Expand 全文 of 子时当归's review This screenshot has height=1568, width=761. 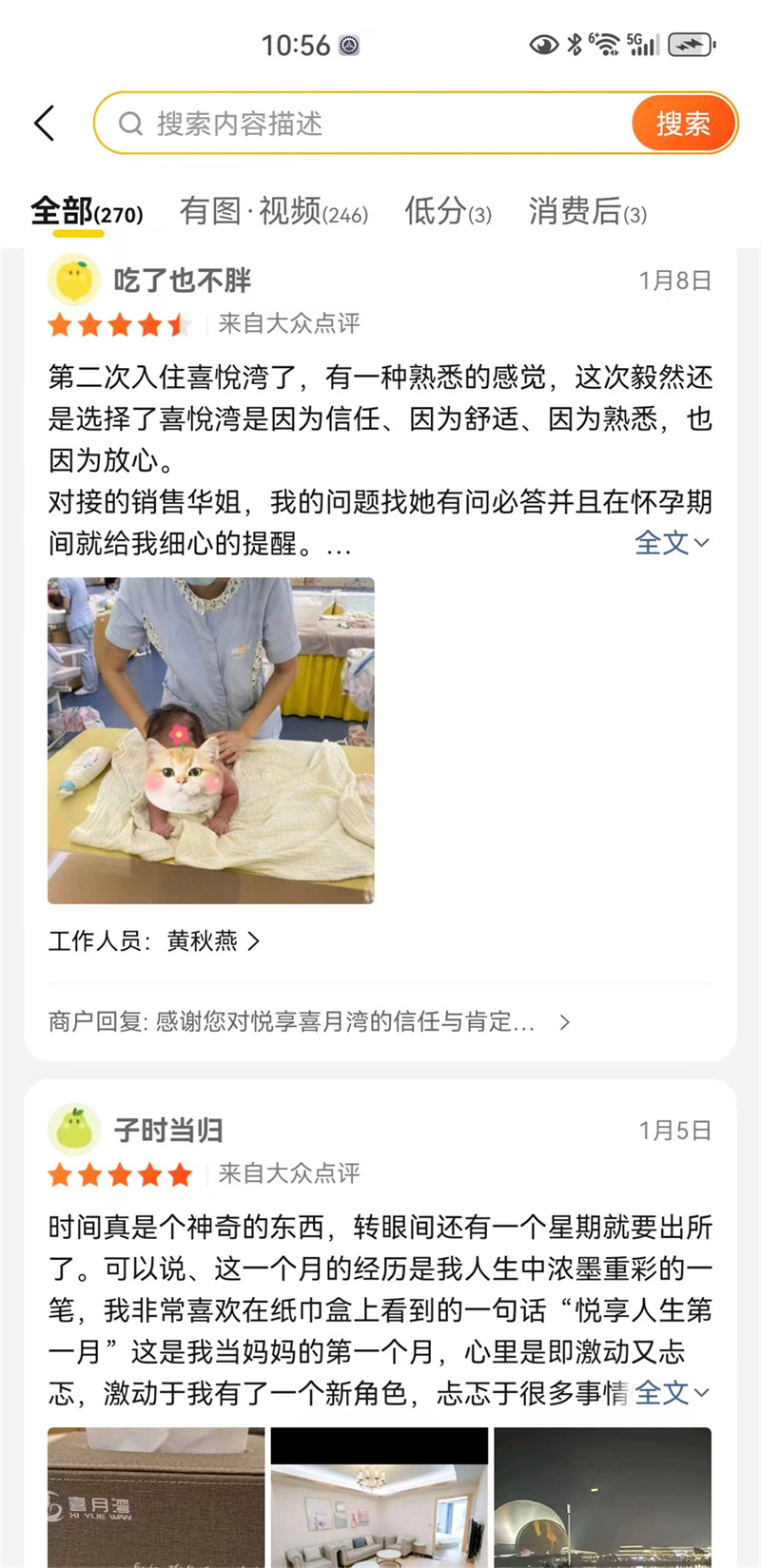(672, 1393)
